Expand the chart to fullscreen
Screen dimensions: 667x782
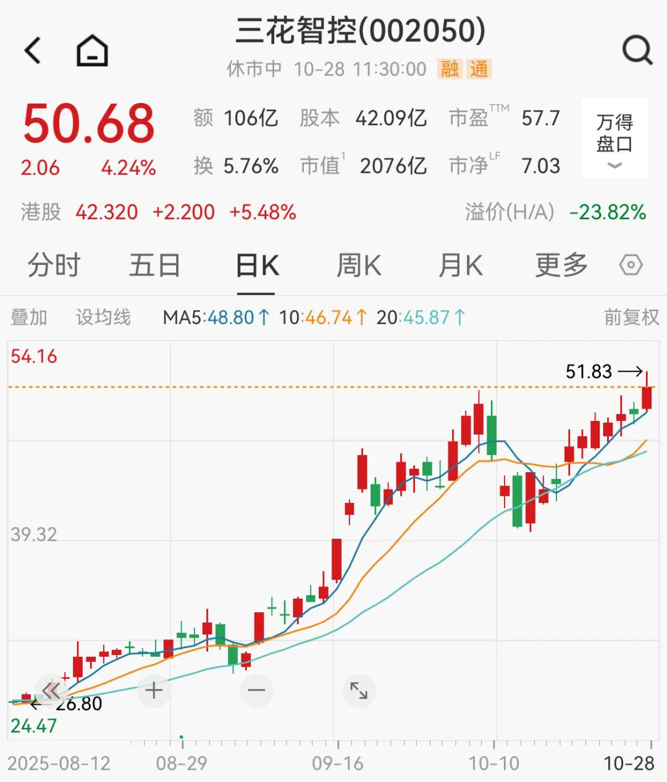click(x=358, y=689)
